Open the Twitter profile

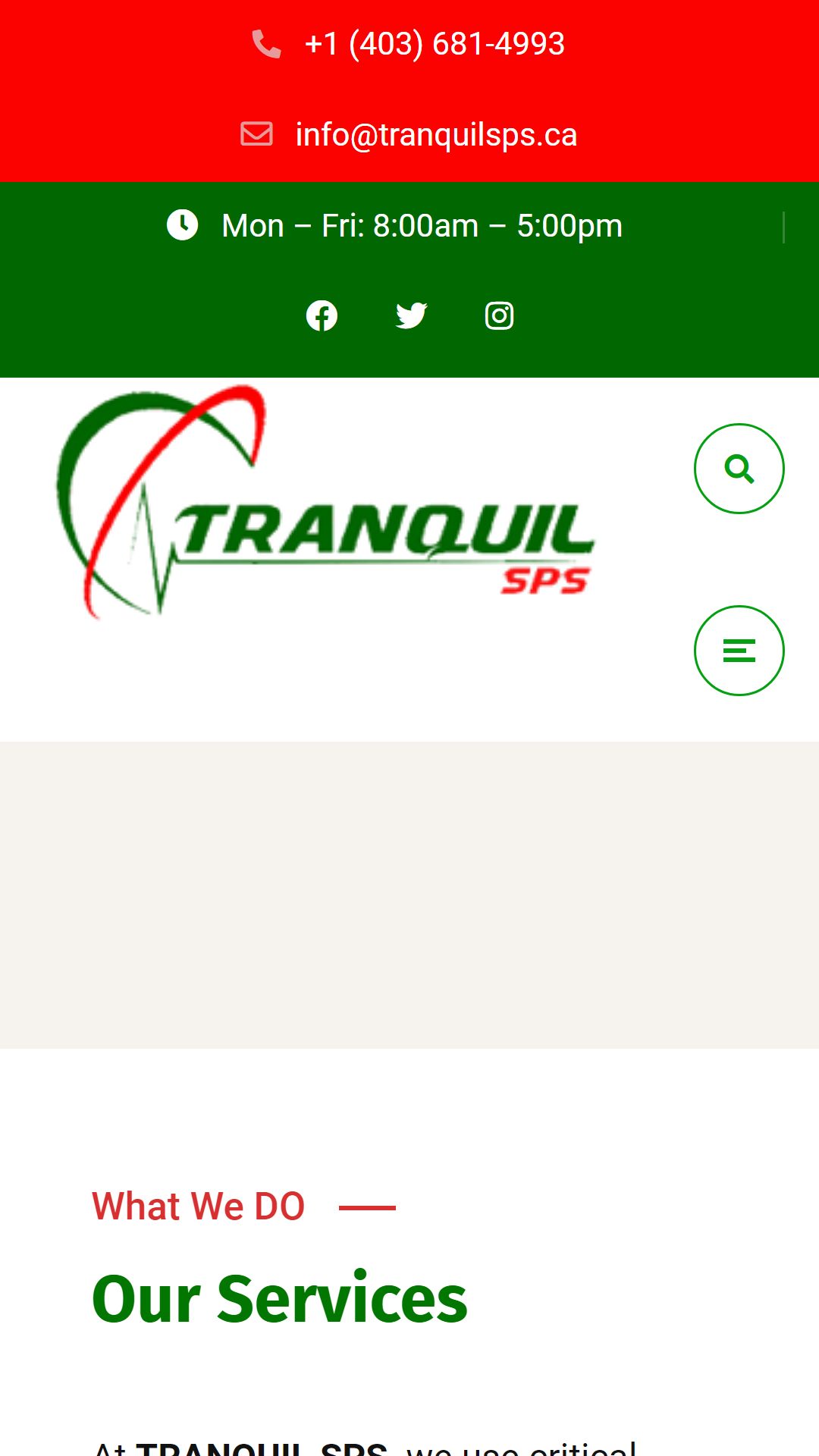click(x=411, y=315)
